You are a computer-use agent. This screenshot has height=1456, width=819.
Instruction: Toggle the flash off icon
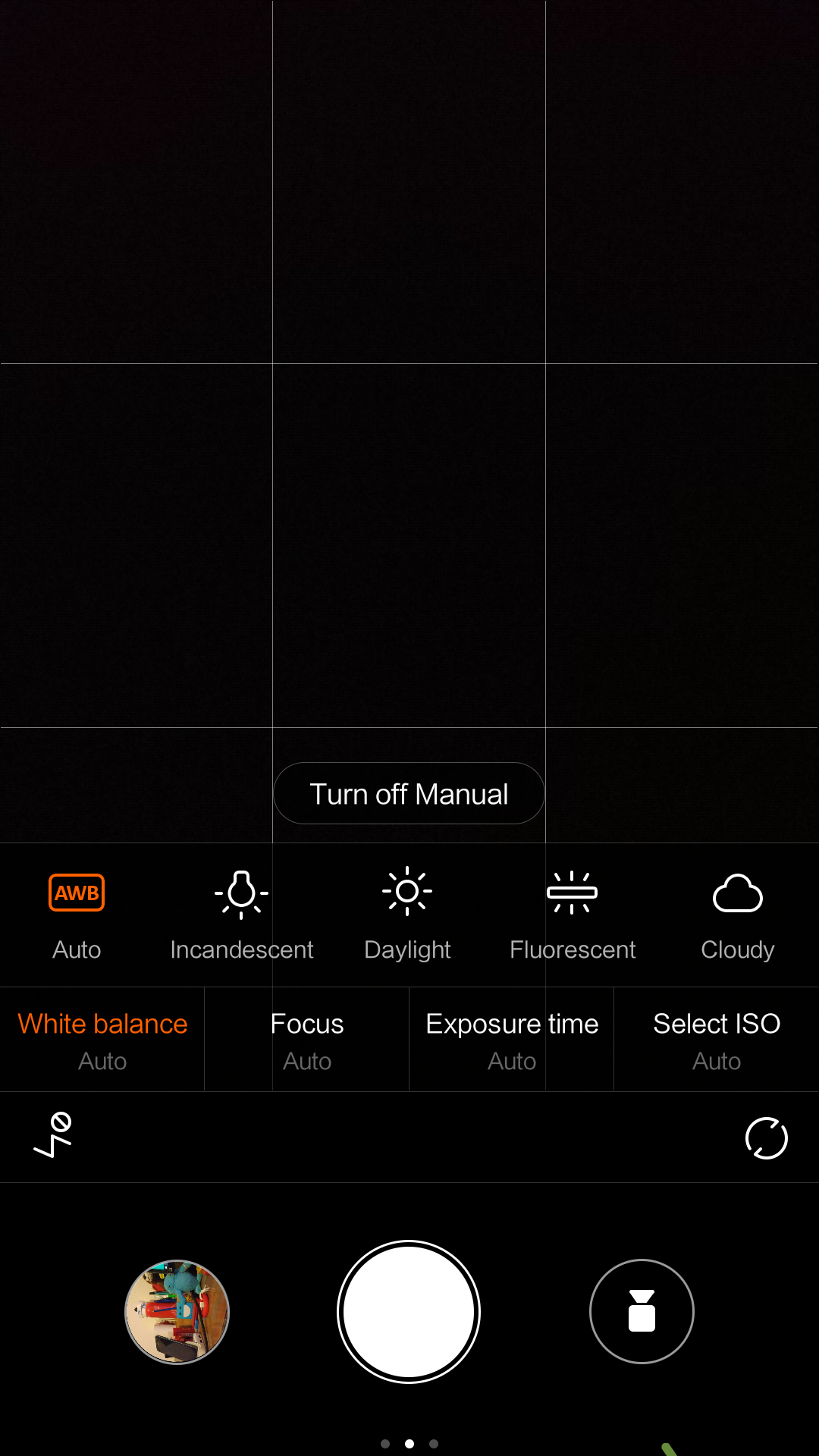[x=53, y=1136]
